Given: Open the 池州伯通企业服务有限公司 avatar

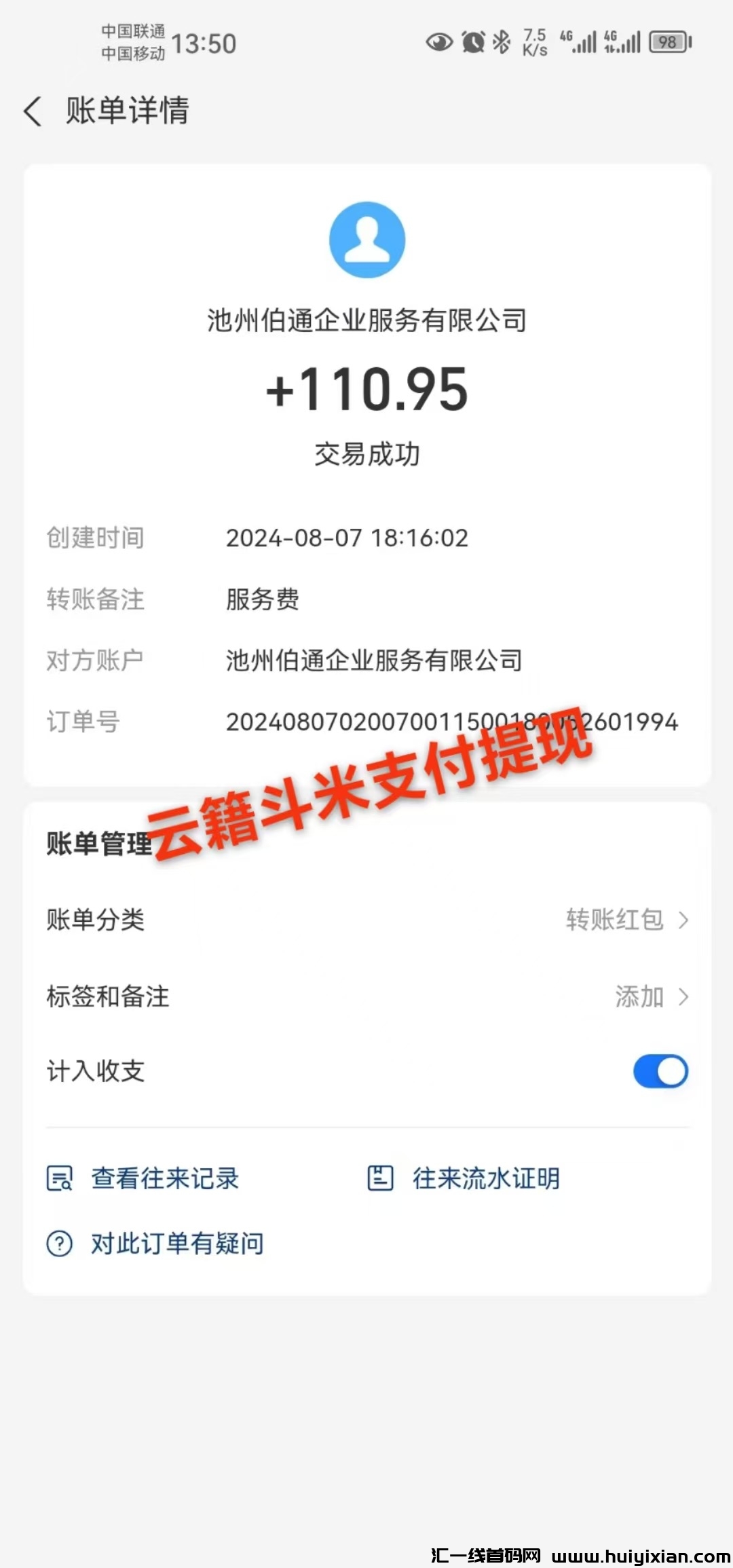Looking at the screenshot, I should pos(366,240).
